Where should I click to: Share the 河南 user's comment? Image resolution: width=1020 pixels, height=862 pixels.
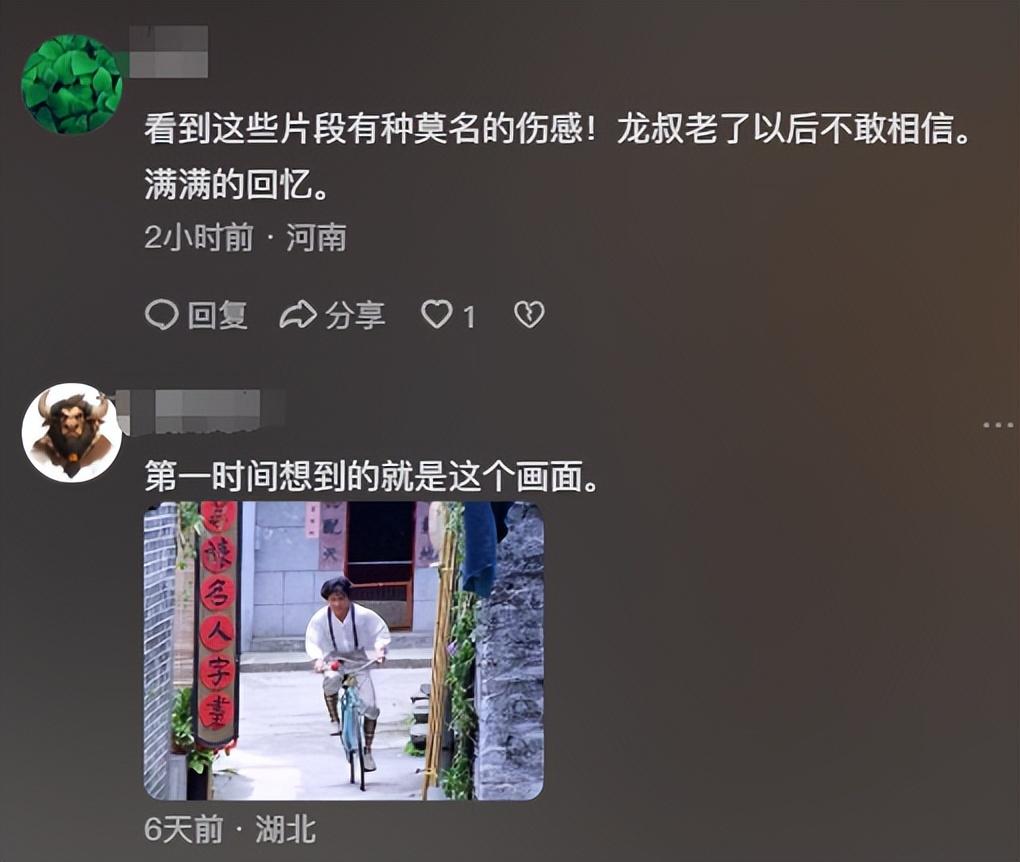pos(331,316)
